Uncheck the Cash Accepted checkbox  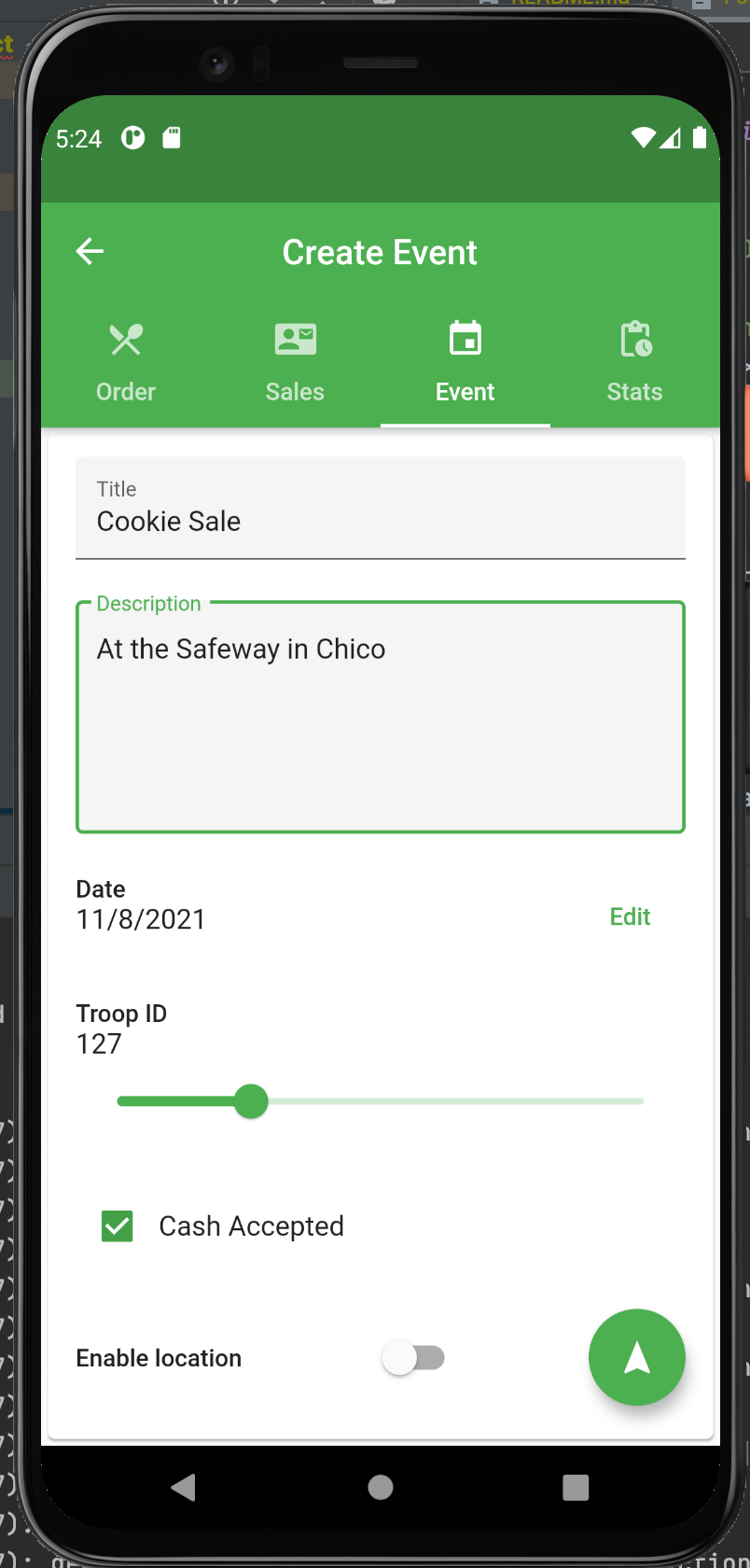coord(118,1226)
